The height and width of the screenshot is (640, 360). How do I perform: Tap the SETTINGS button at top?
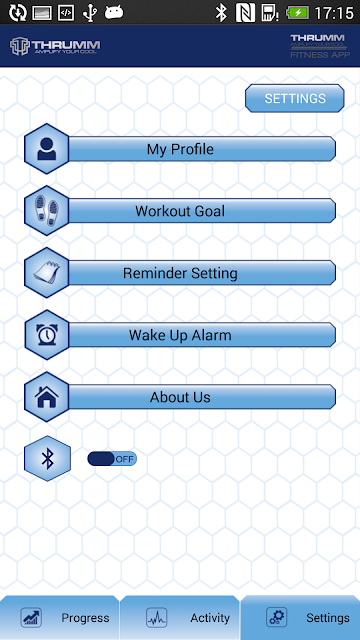click(295, 98)
